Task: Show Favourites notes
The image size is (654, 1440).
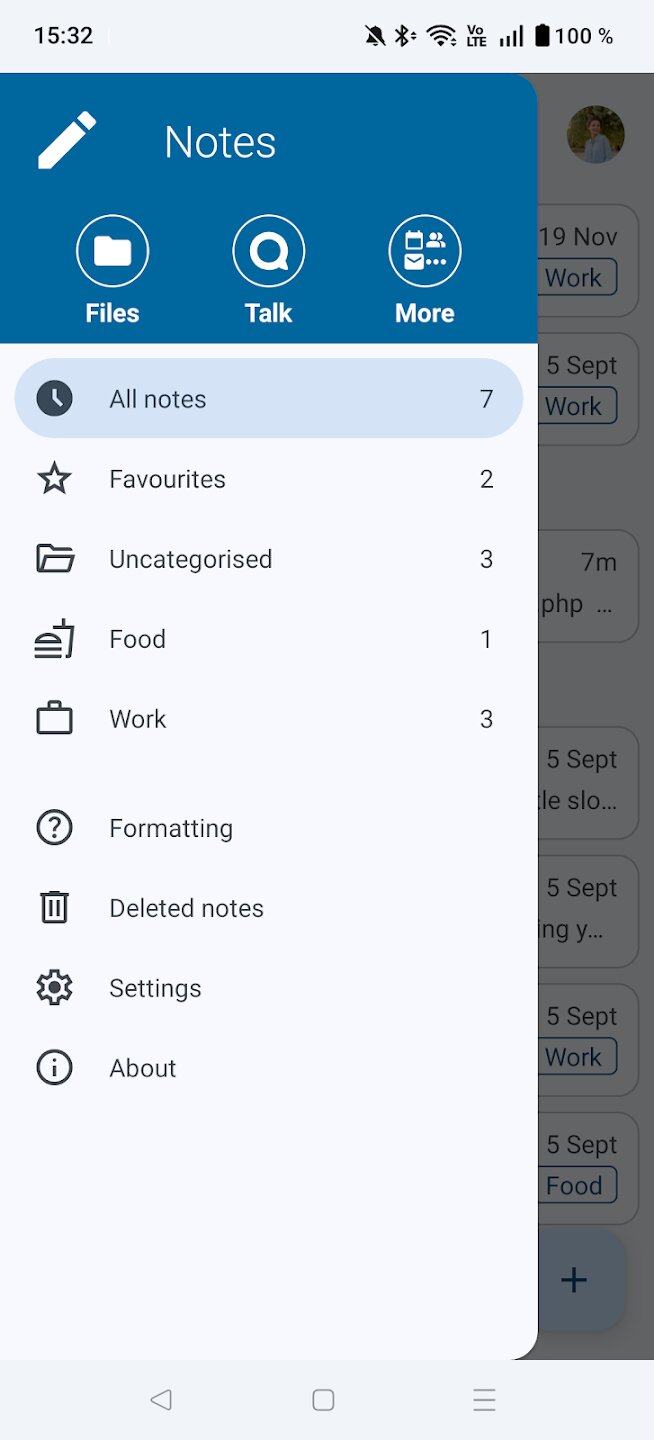Action: tap(268, 479)
